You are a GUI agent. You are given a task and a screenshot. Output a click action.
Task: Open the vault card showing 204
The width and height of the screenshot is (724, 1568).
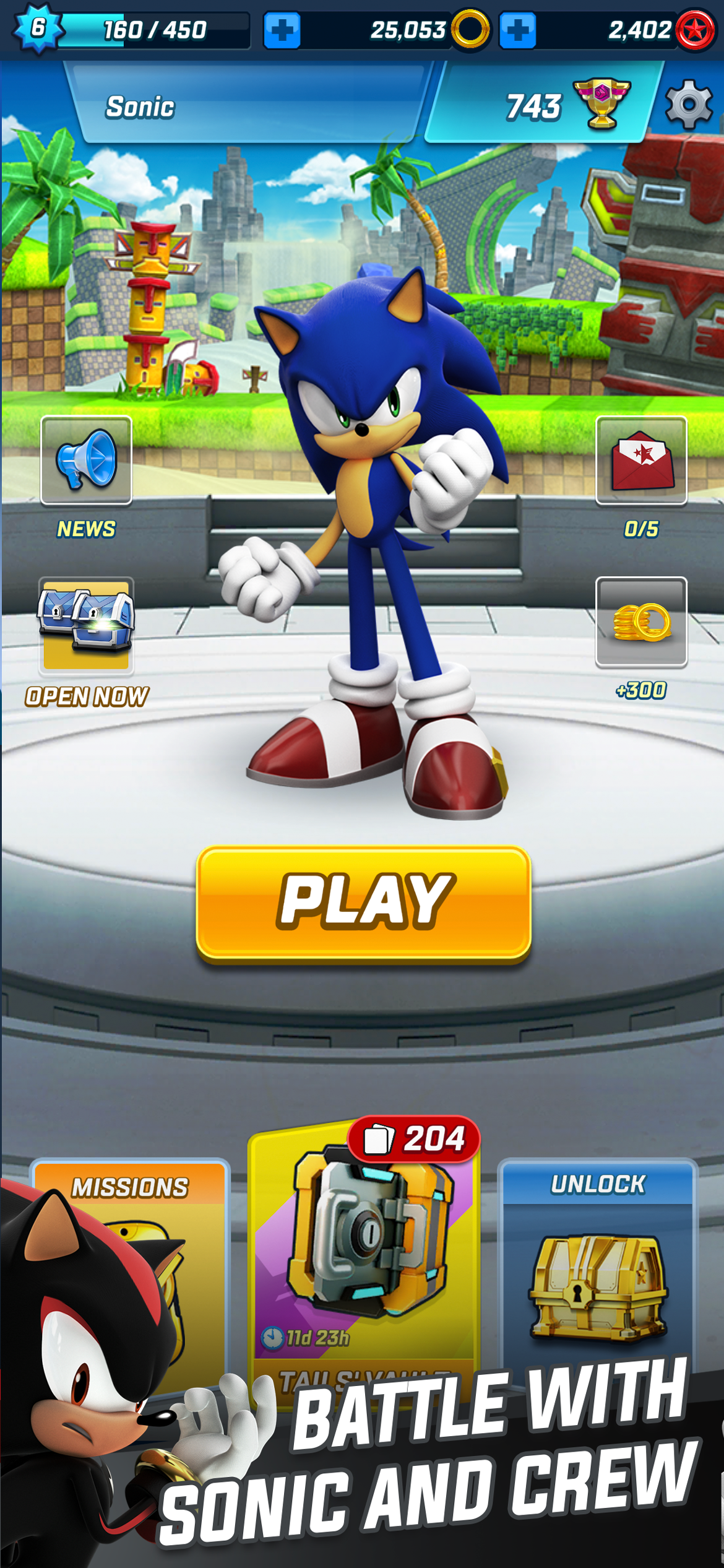click(x=364, y=1244)
